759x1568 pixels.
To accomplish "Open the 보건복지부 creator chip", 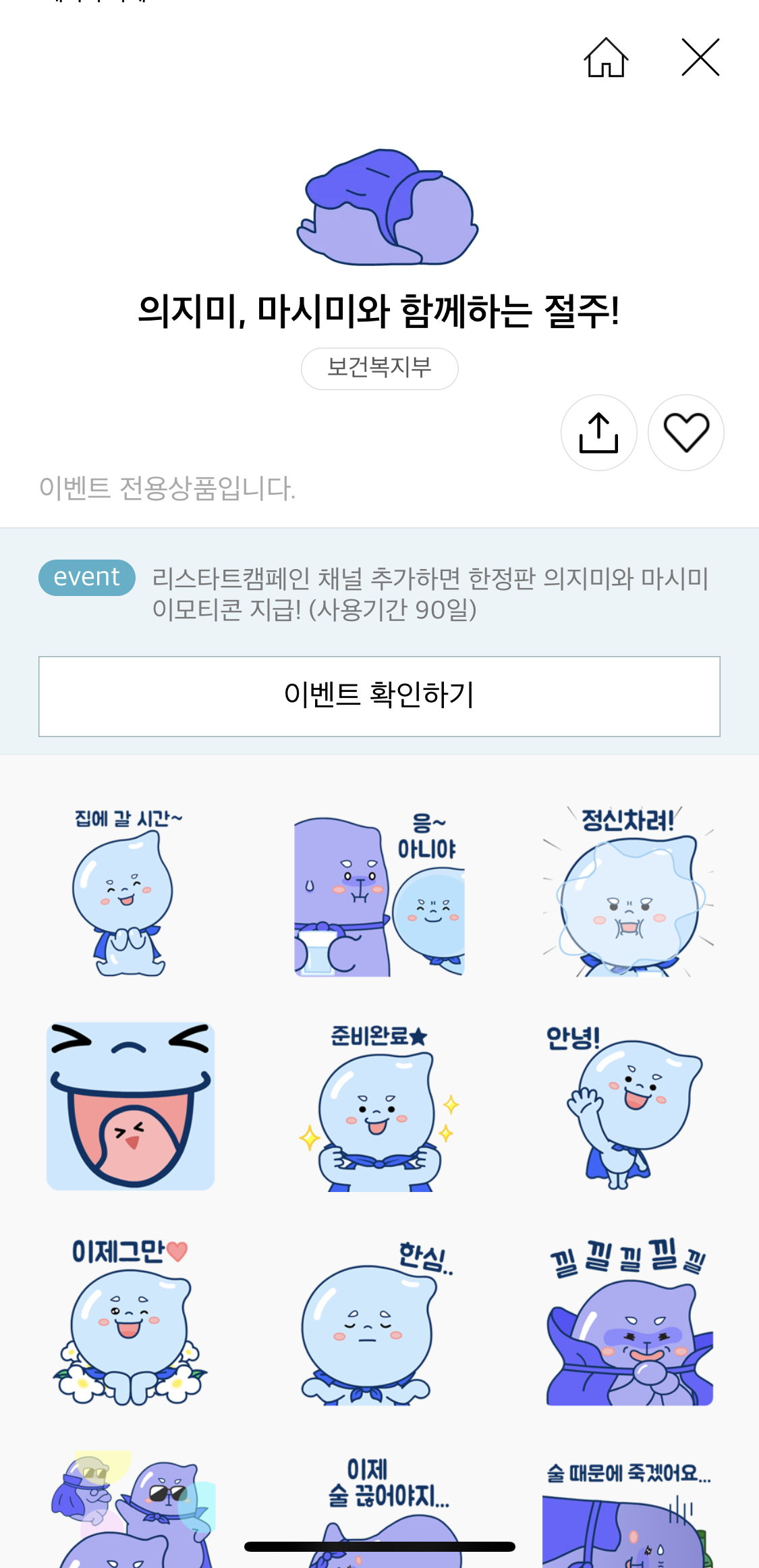I will coord(379,369).
